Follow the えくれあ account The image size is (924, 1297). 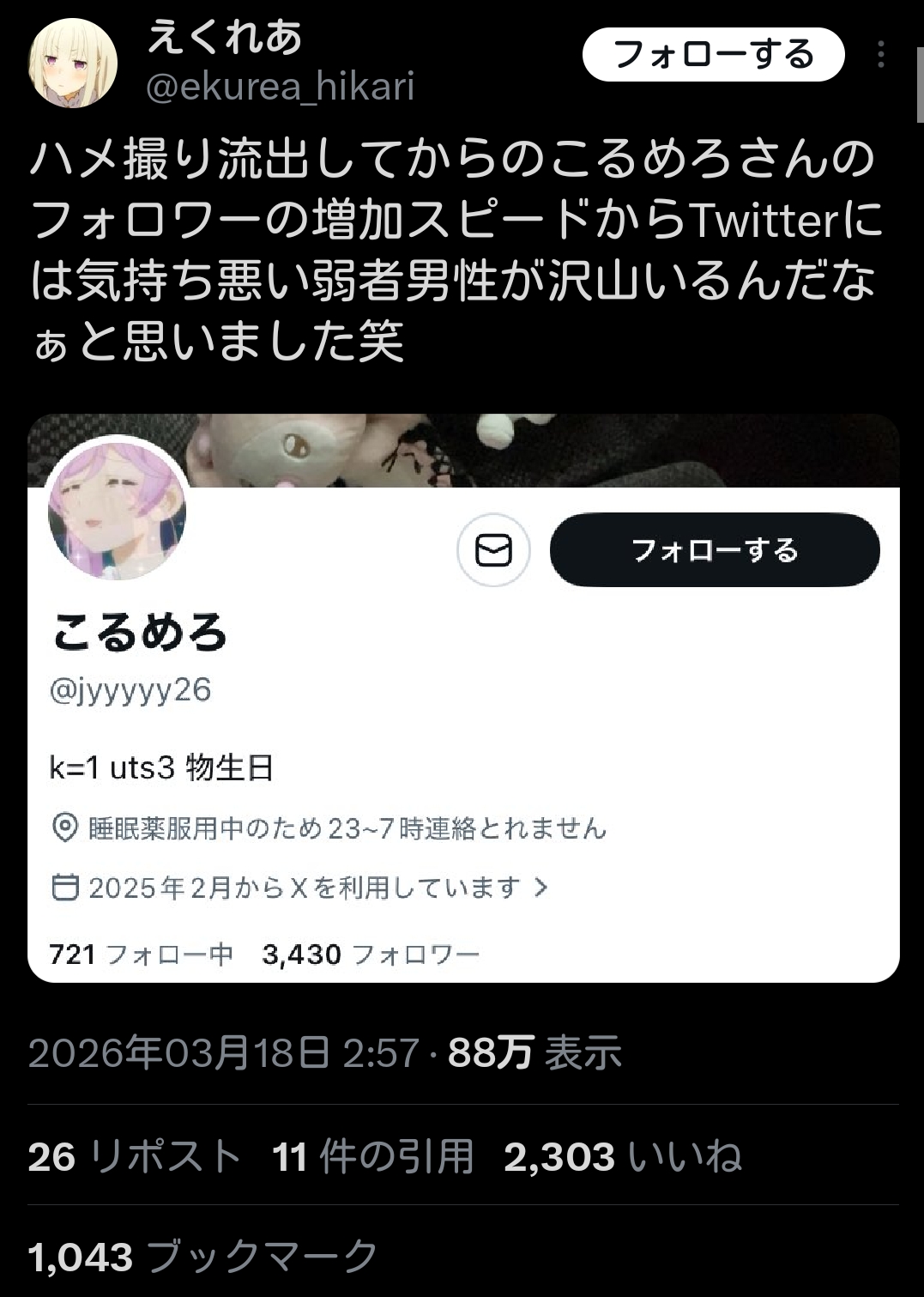(x=713, y=55)
